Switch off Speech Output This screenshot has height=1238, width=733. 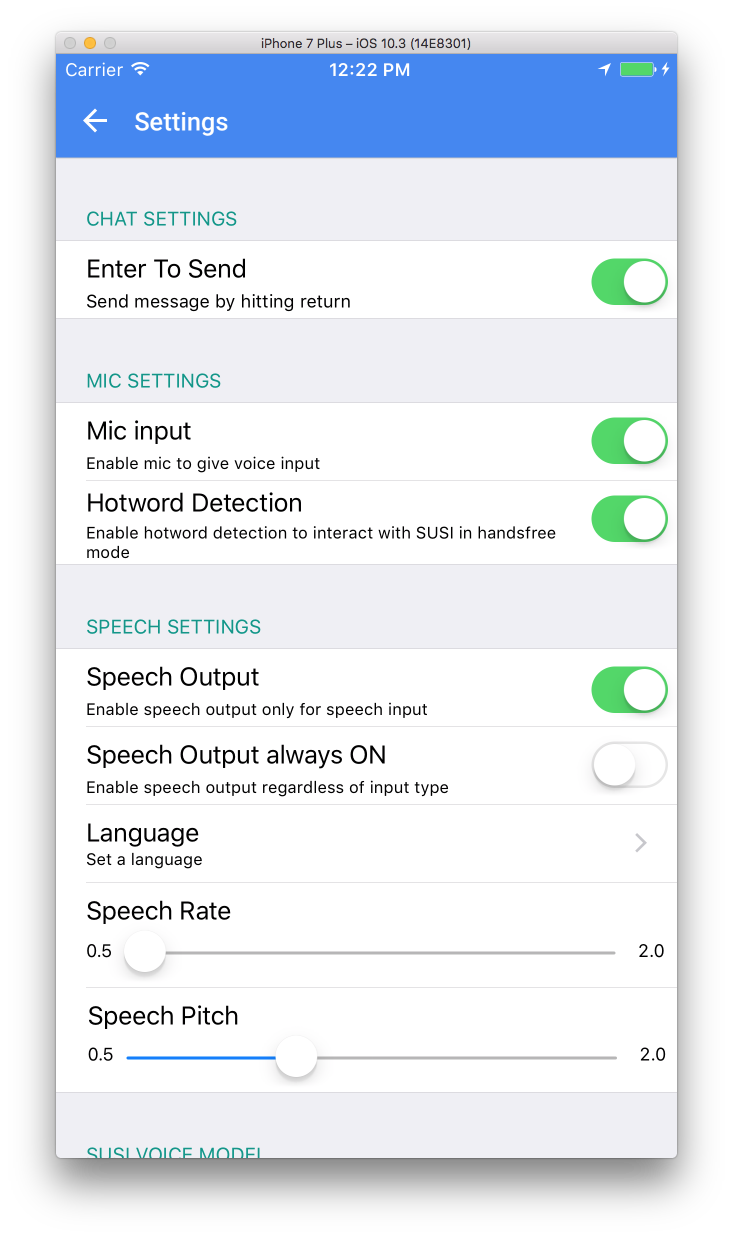629,690
